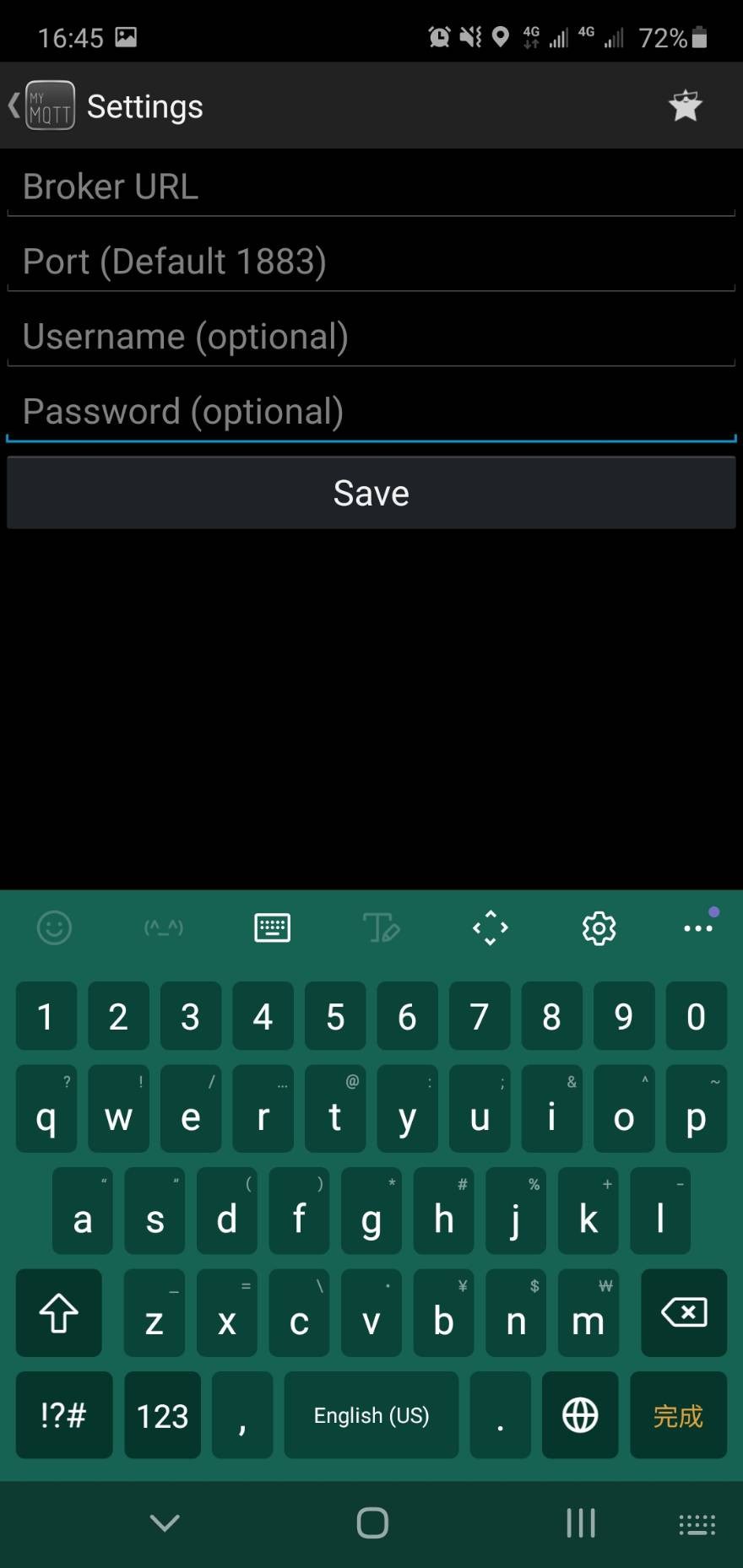The image size is (743, 1568).
Task: Open the emoji picker on keyboard
Action: tap(55, 928)
